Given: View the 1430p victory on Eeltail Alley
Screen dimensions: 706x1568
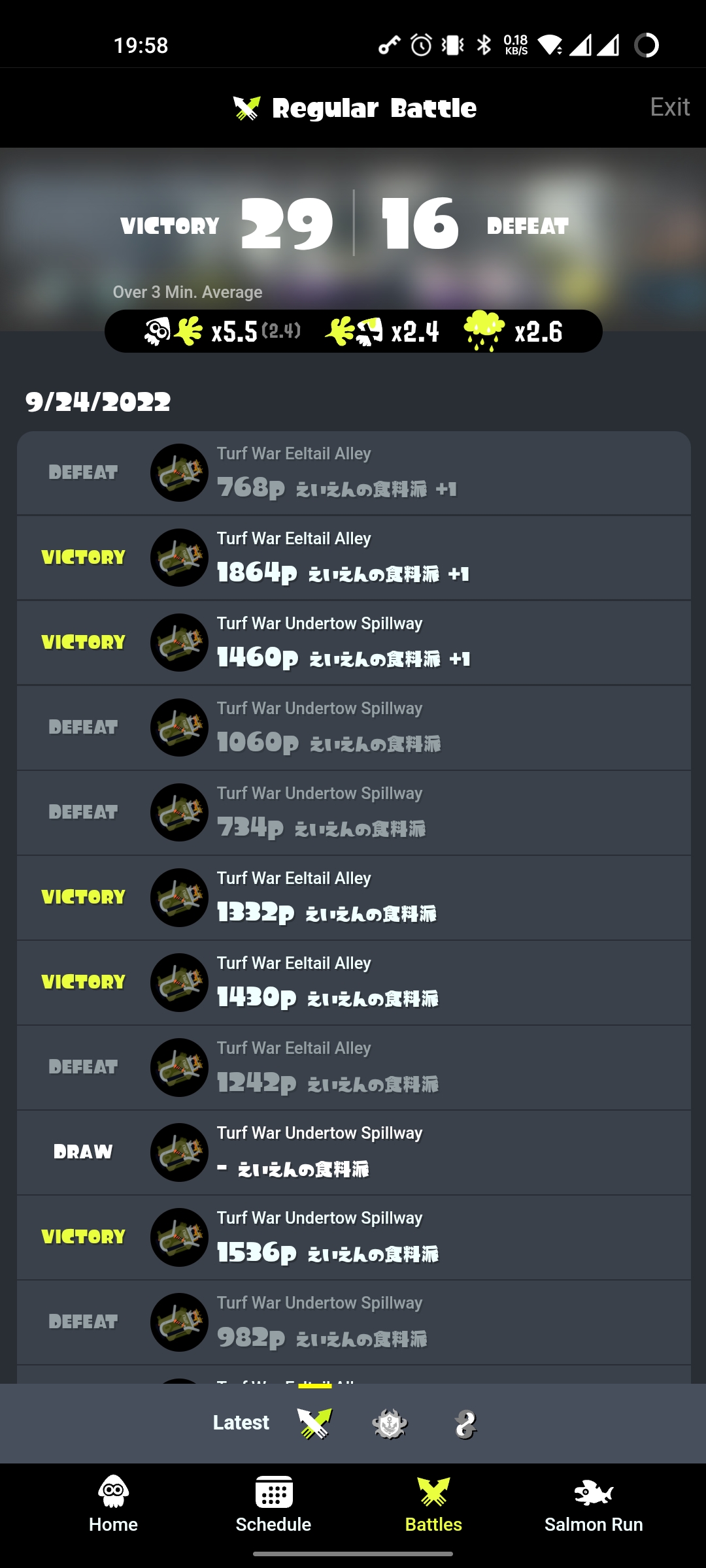Looking at the screenshot, I should pos(354,983).
